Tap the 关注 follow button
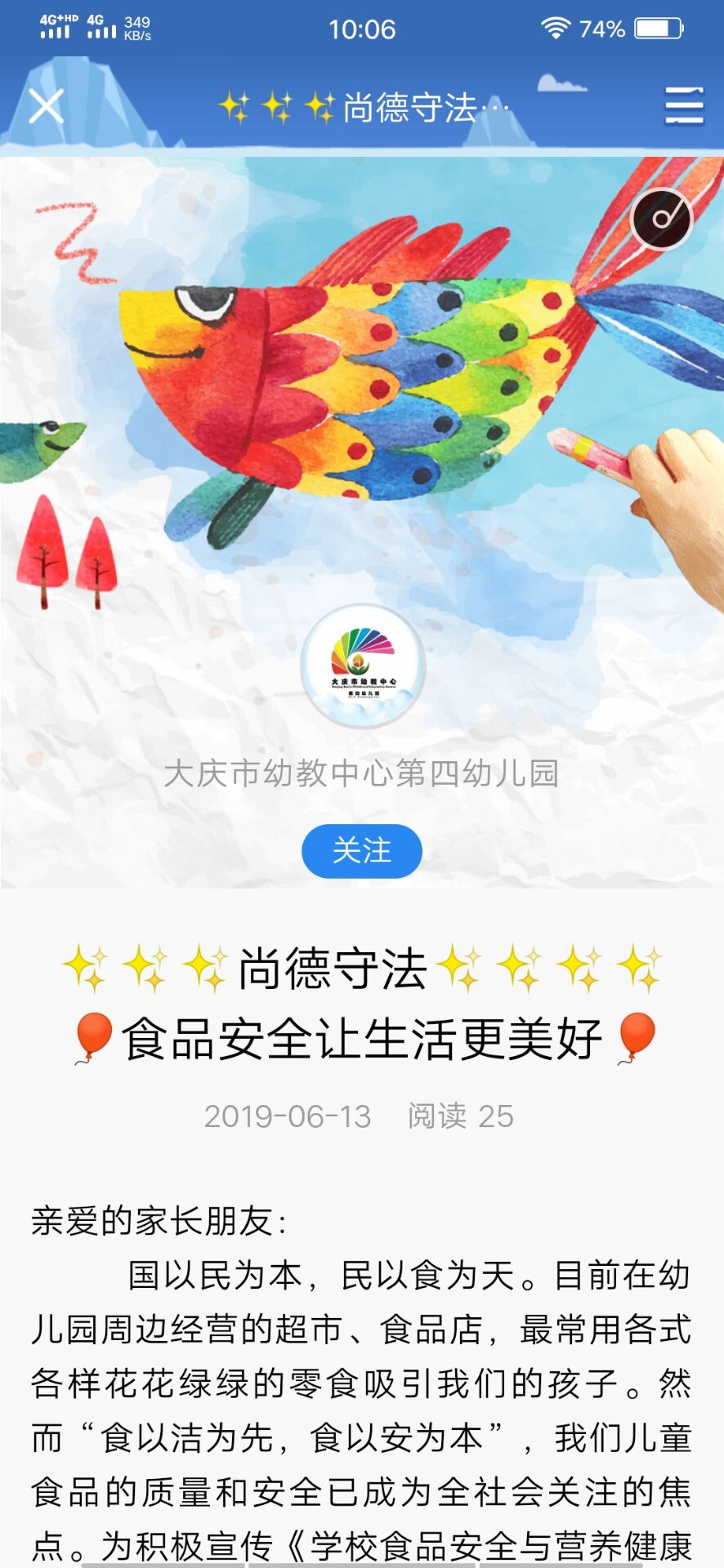Viewport: 724px width, 1568px height. point(361,851)
